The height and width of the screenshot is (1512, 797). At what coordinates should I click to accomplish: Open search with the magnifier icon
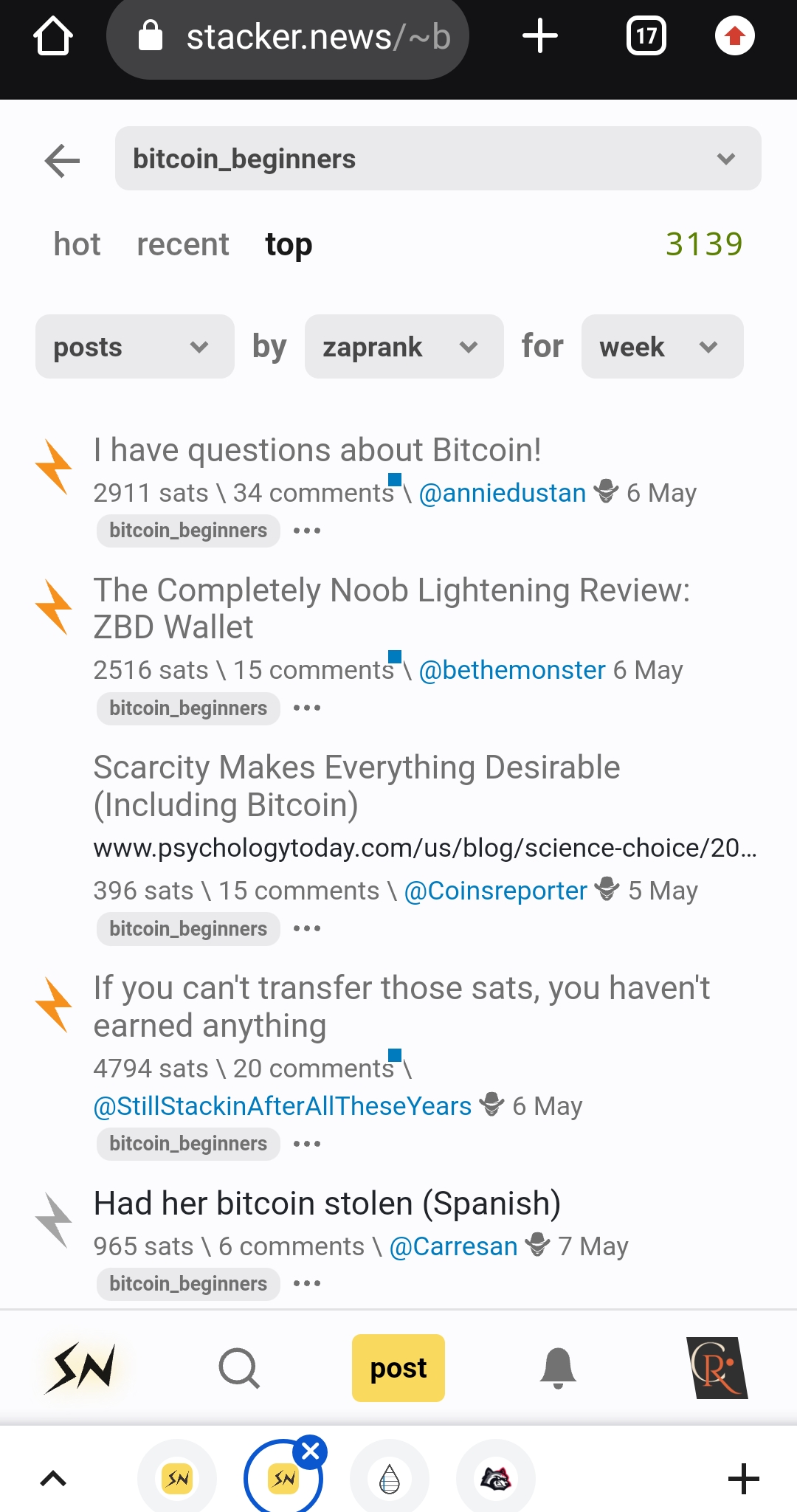[239, 1368]
